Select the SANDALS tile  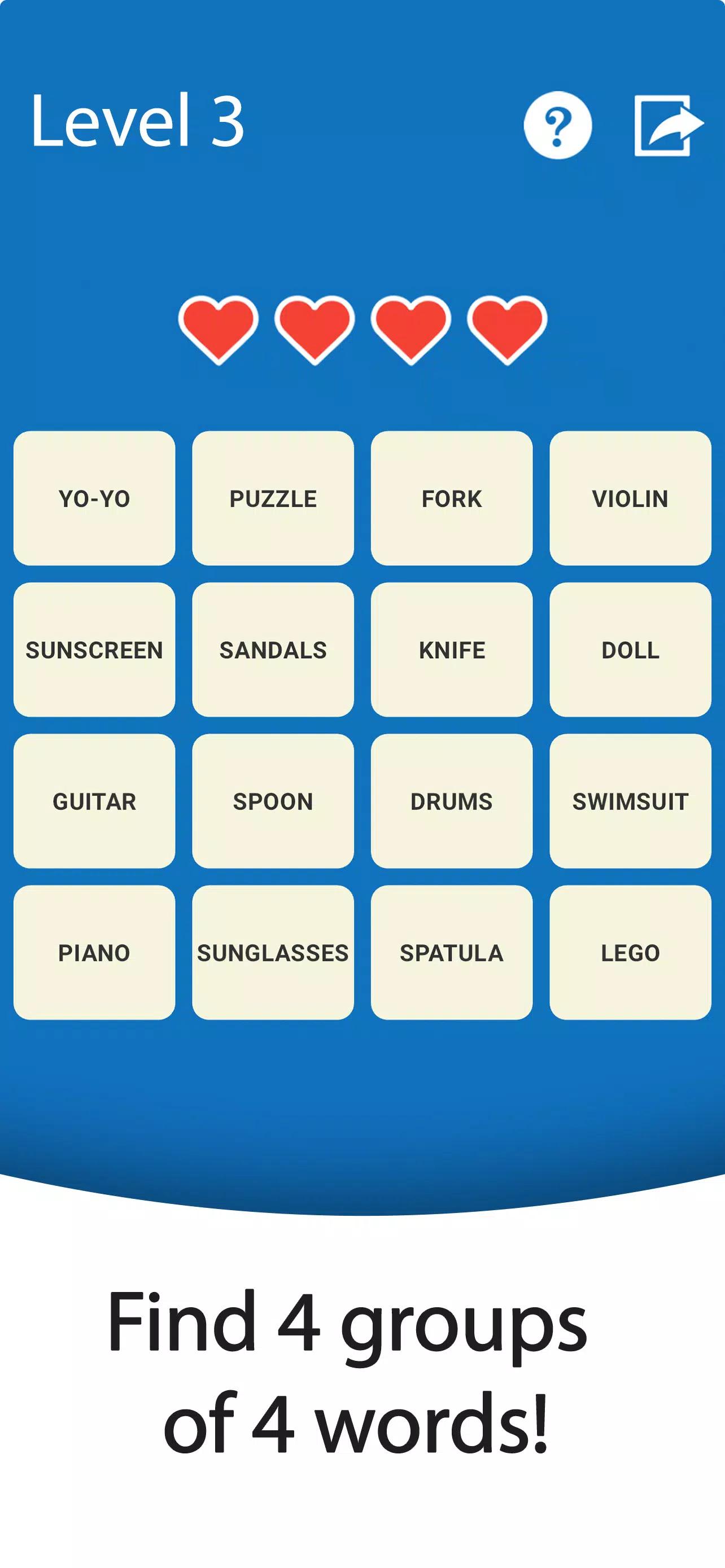(x=273, y=650)
